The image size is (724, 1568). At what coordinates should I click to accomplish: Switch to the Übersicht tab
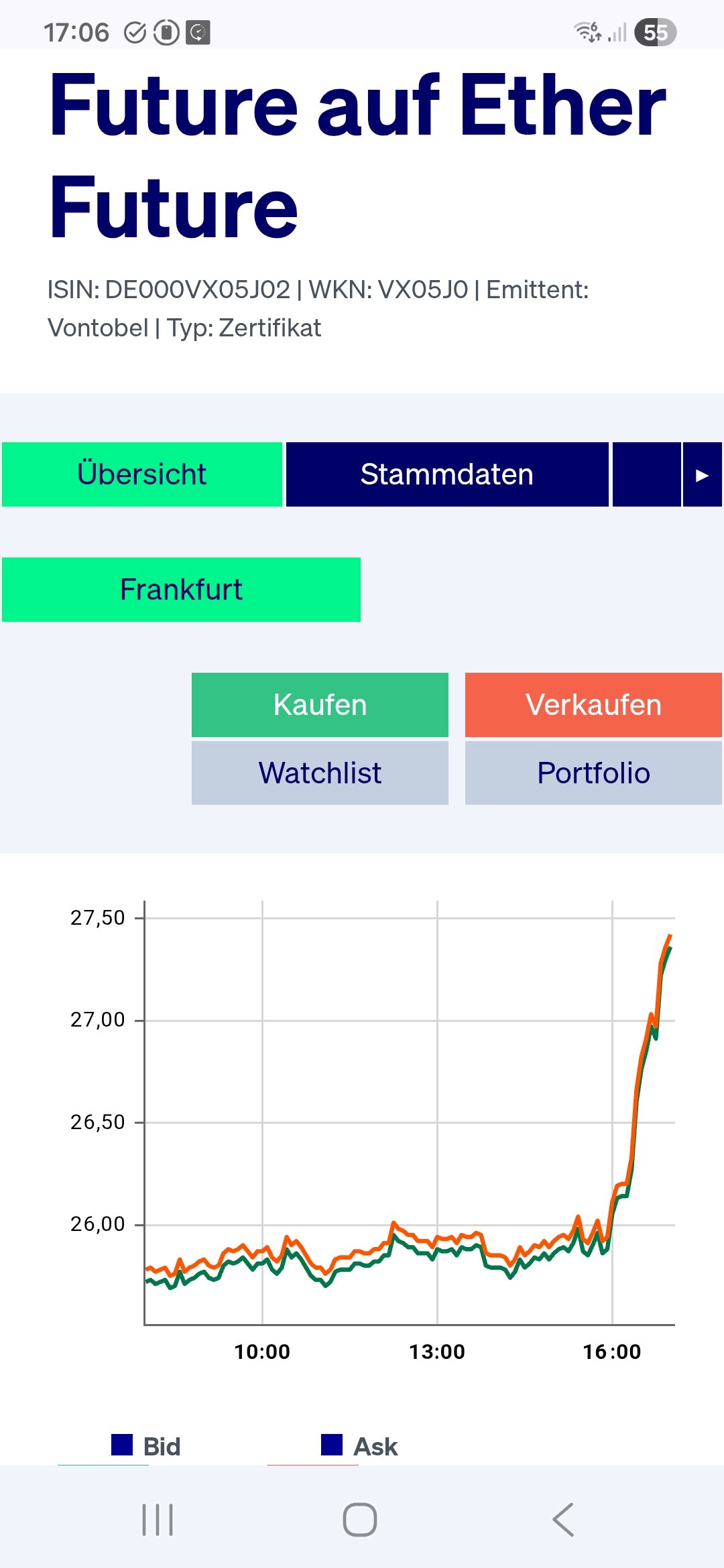click(141, 474)
